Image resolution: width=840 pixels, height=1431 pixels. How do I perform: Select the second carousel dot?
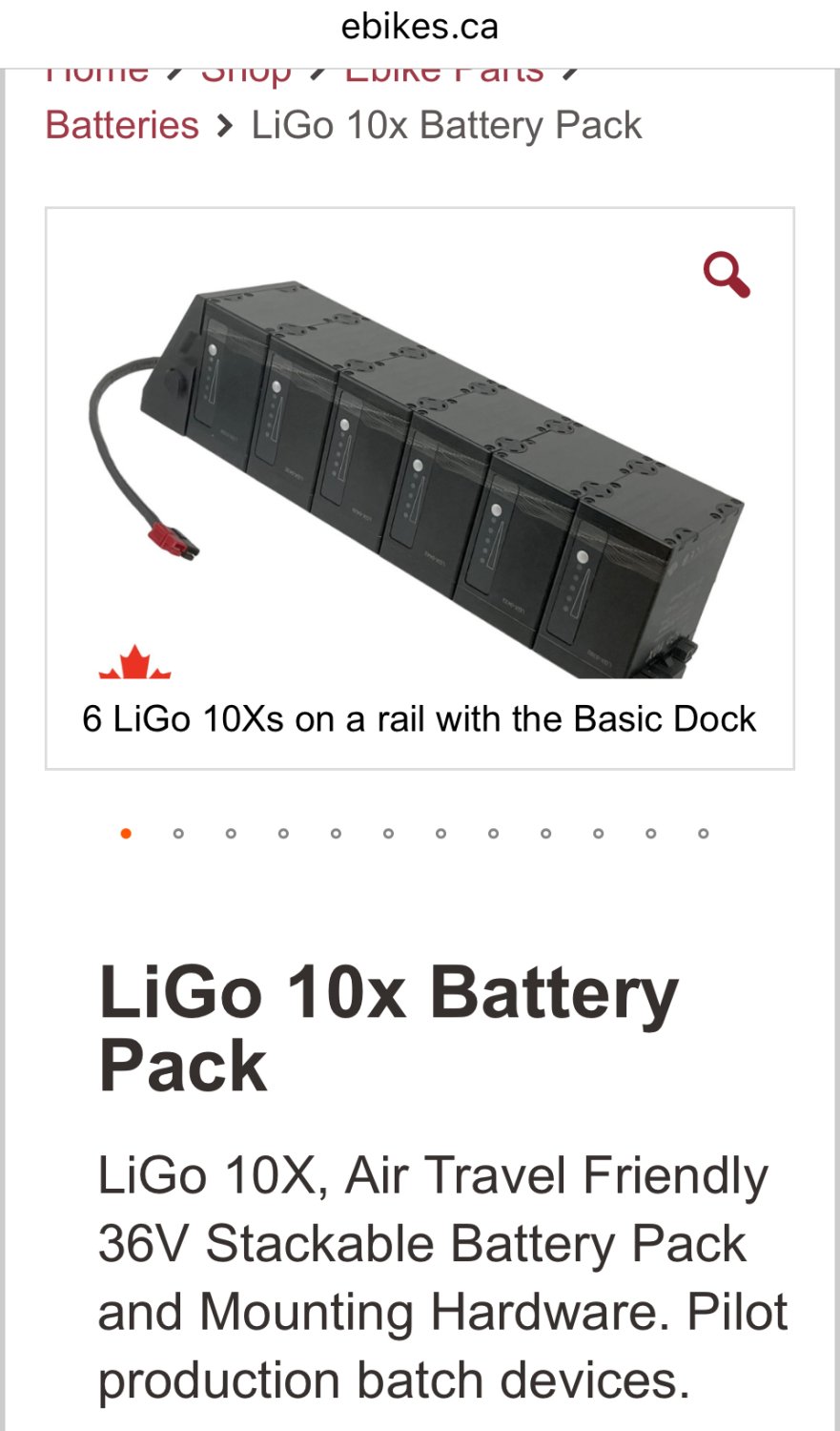[178, 834]
